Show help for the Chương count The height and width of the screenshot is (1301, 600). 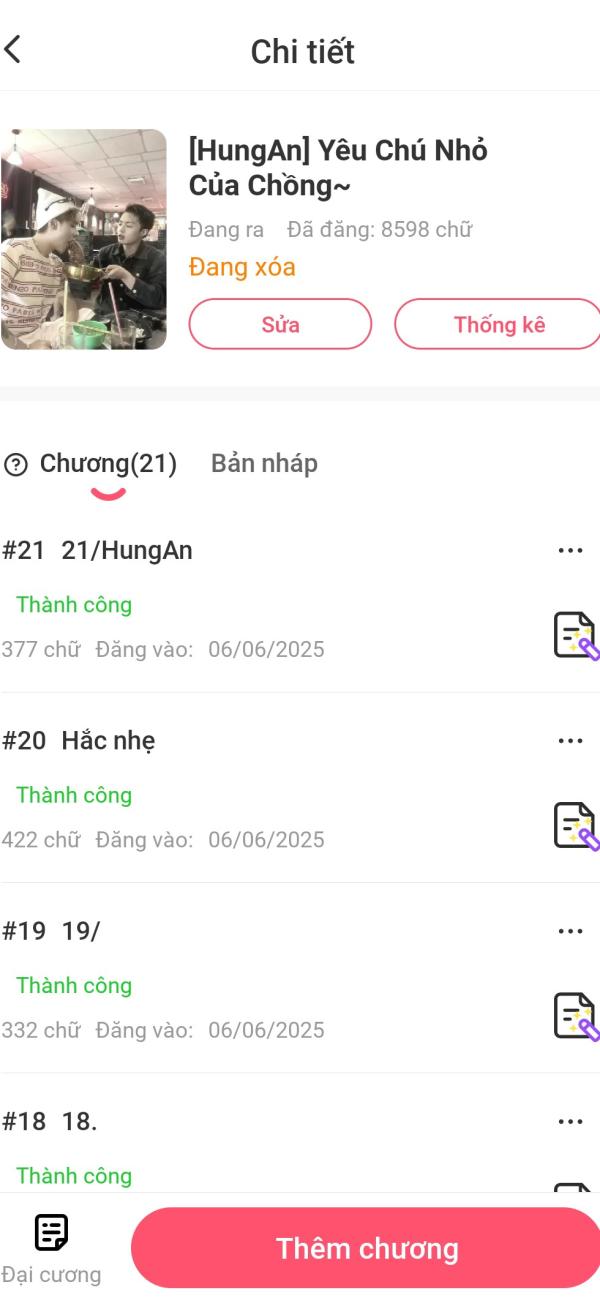[16, 464]
